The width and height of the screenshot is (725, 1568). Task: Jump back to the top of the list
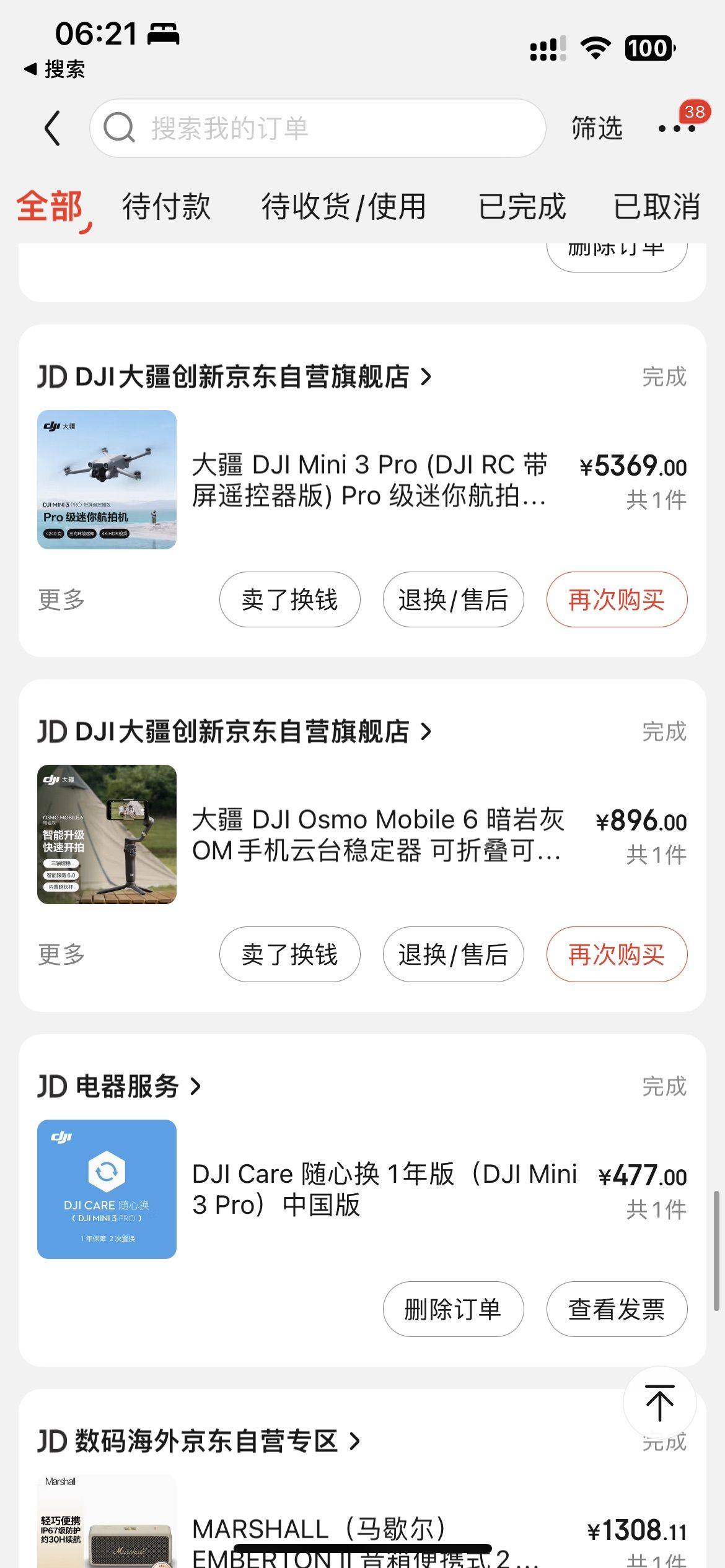pos(659,1403)
